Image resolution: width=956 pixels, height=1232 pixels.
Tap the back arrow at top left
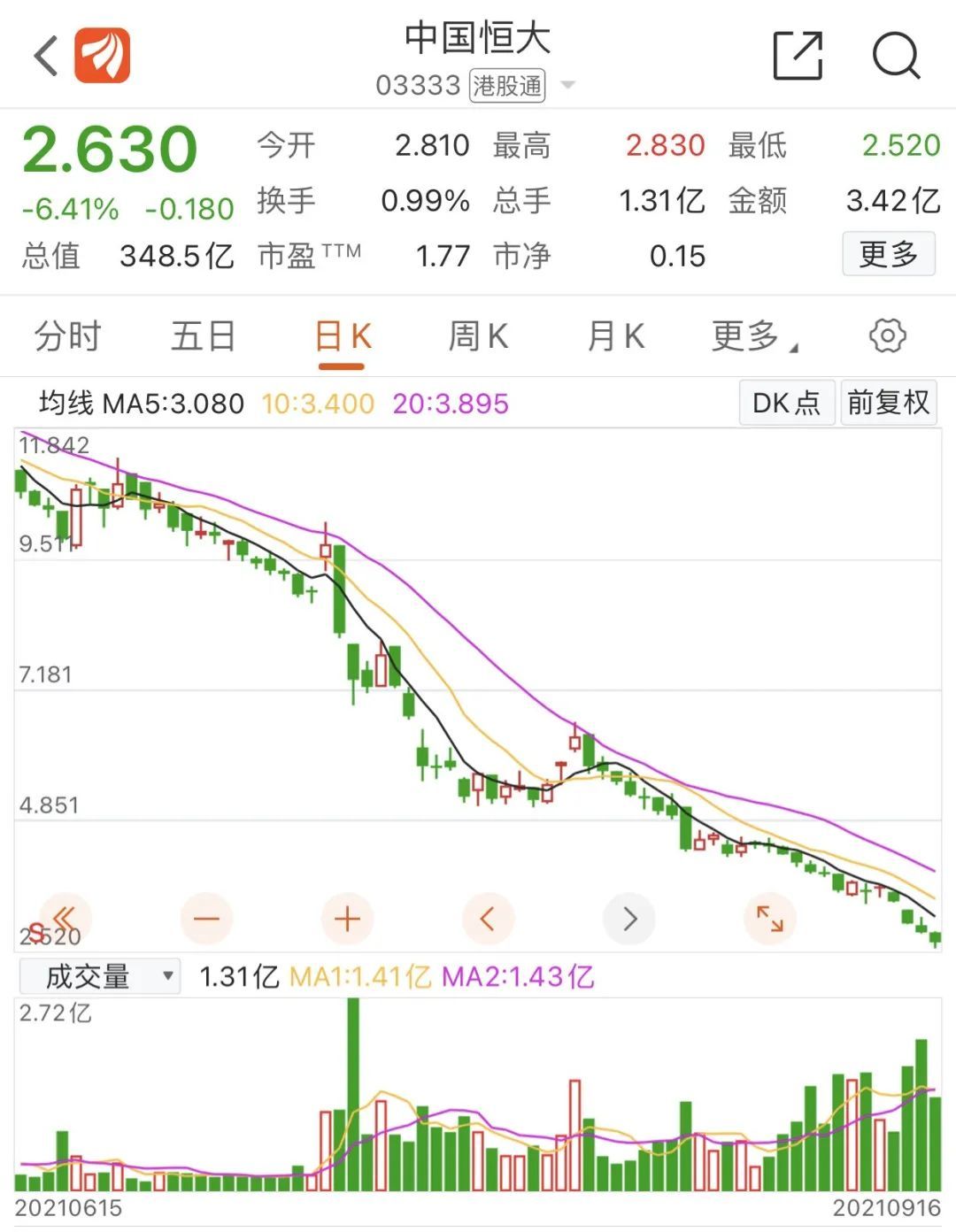[x=42, y=56]
